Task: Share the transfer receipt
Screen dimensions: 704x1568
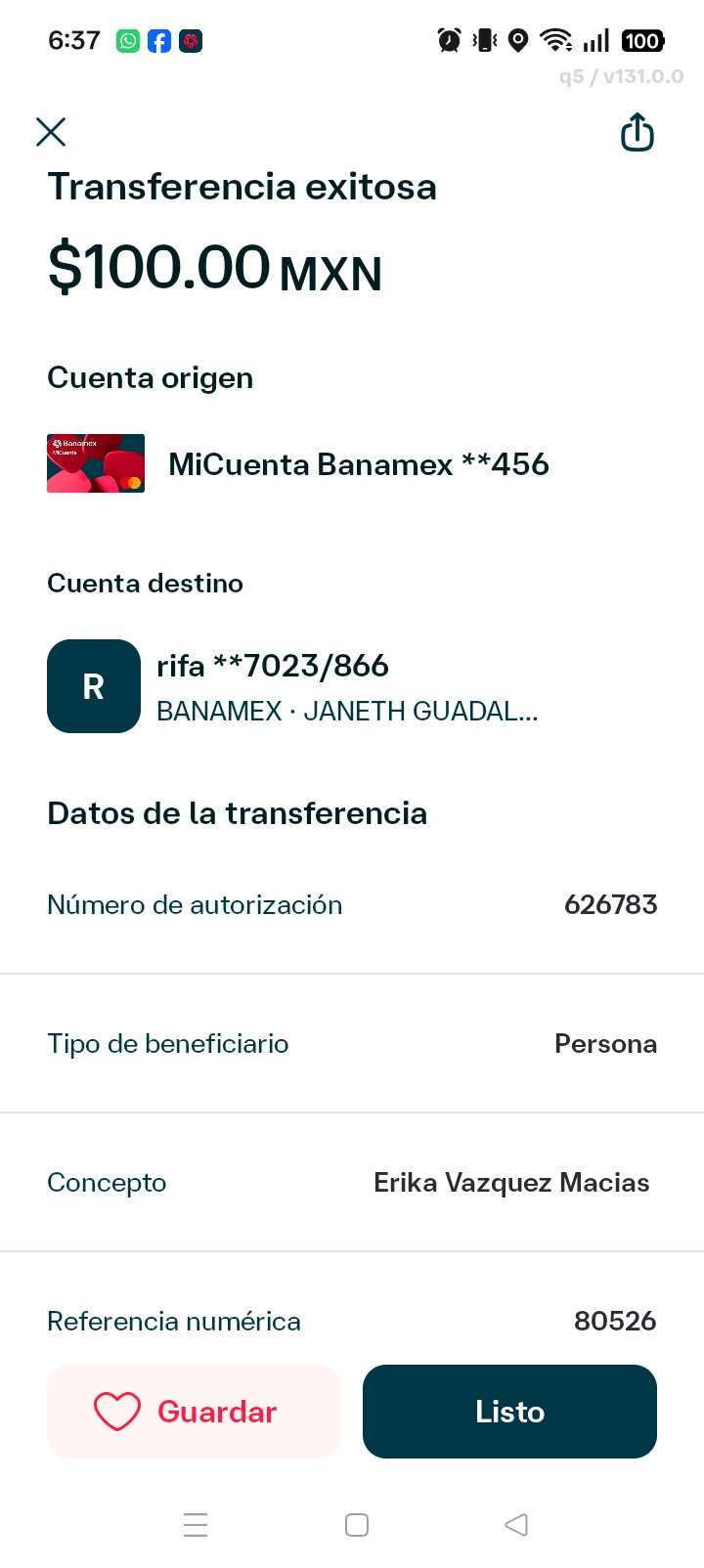Action: (x=638, y=133)
